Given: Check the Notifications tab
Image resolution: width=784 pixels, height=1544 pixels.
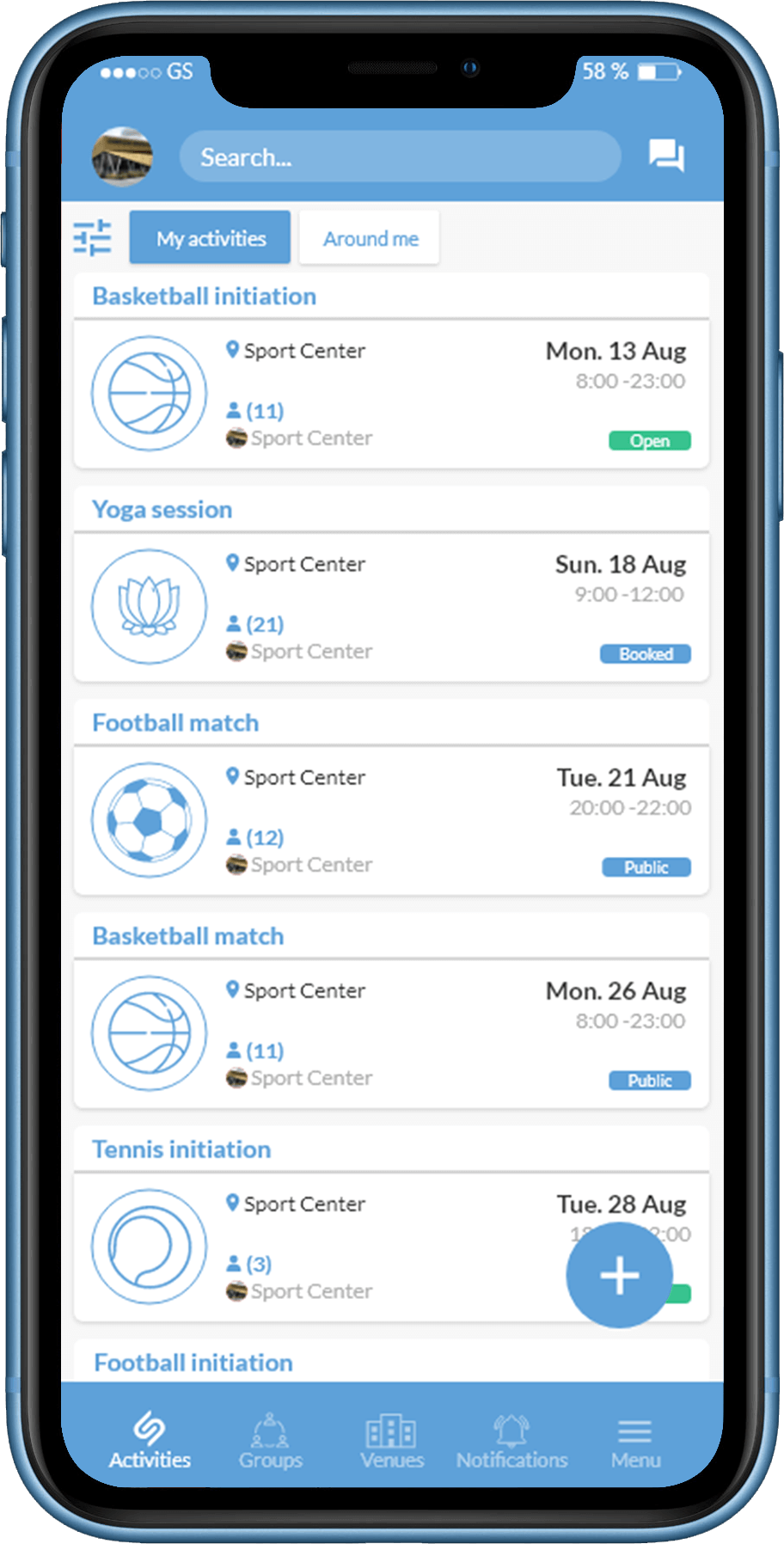Looking at the screenshot, I should coord(511,1440).
